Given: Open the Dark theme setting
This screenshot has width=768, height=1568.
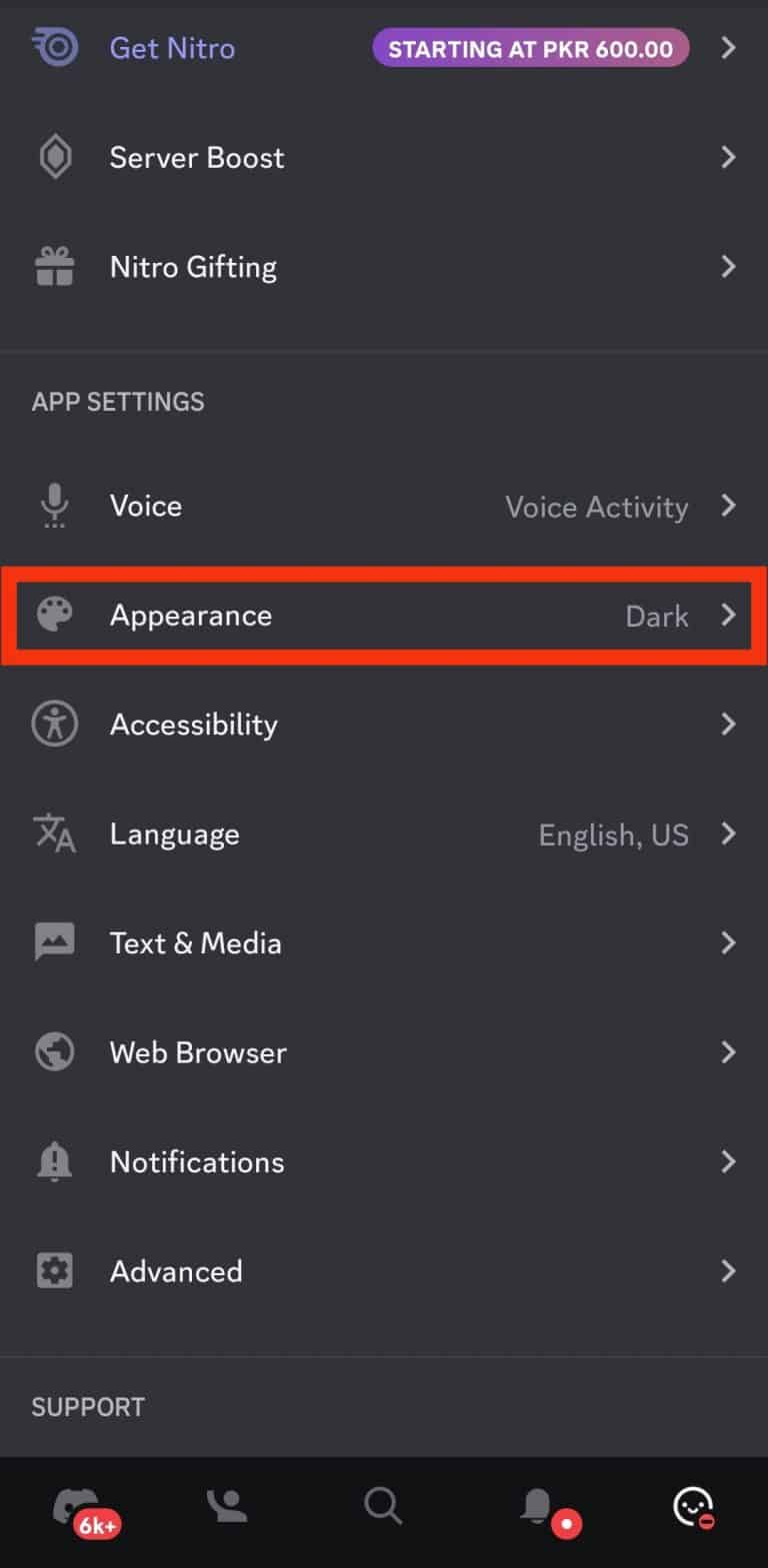Looking at the screenshot, I should (657, 616).
